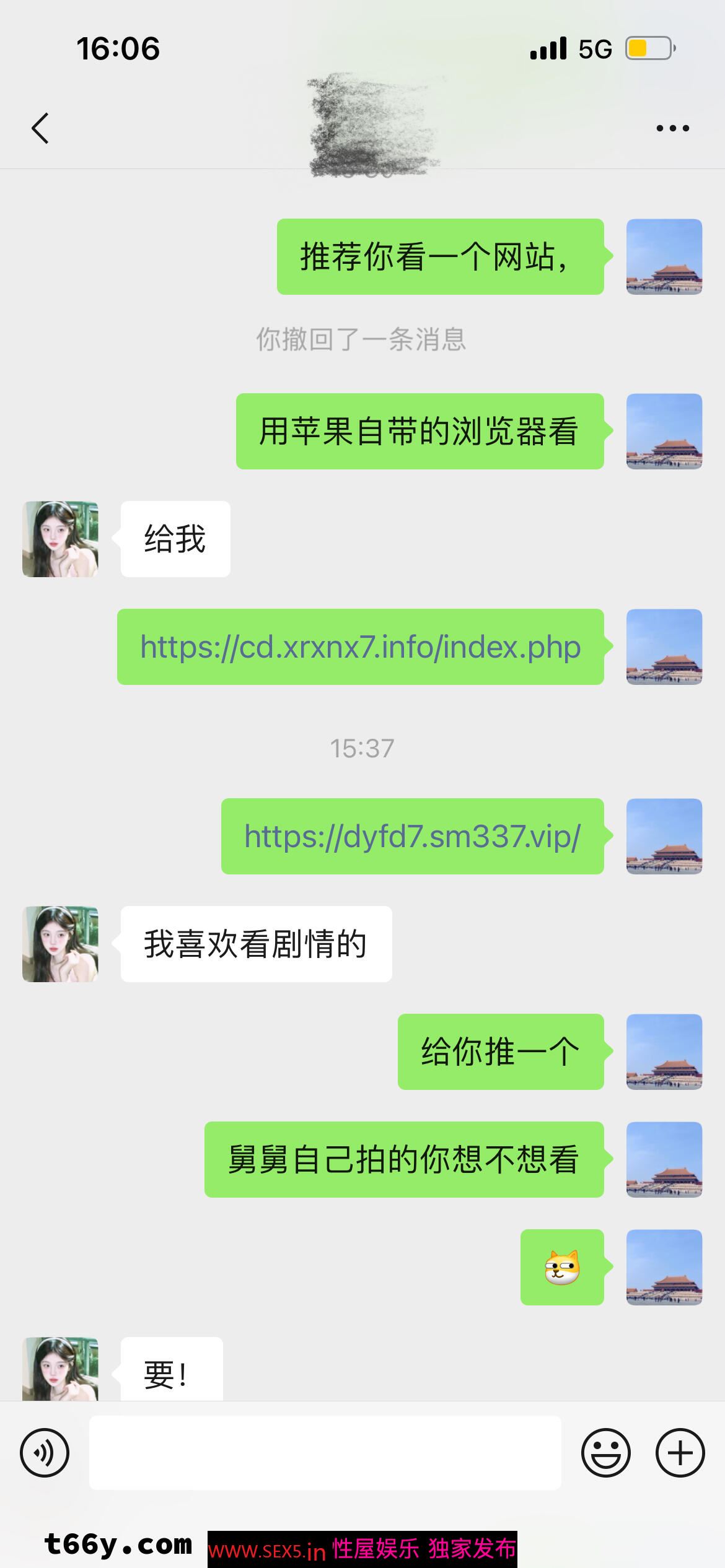Switch to voice message input
The width and height of the screenshot is (725, 1568).
coord(45,1453)
